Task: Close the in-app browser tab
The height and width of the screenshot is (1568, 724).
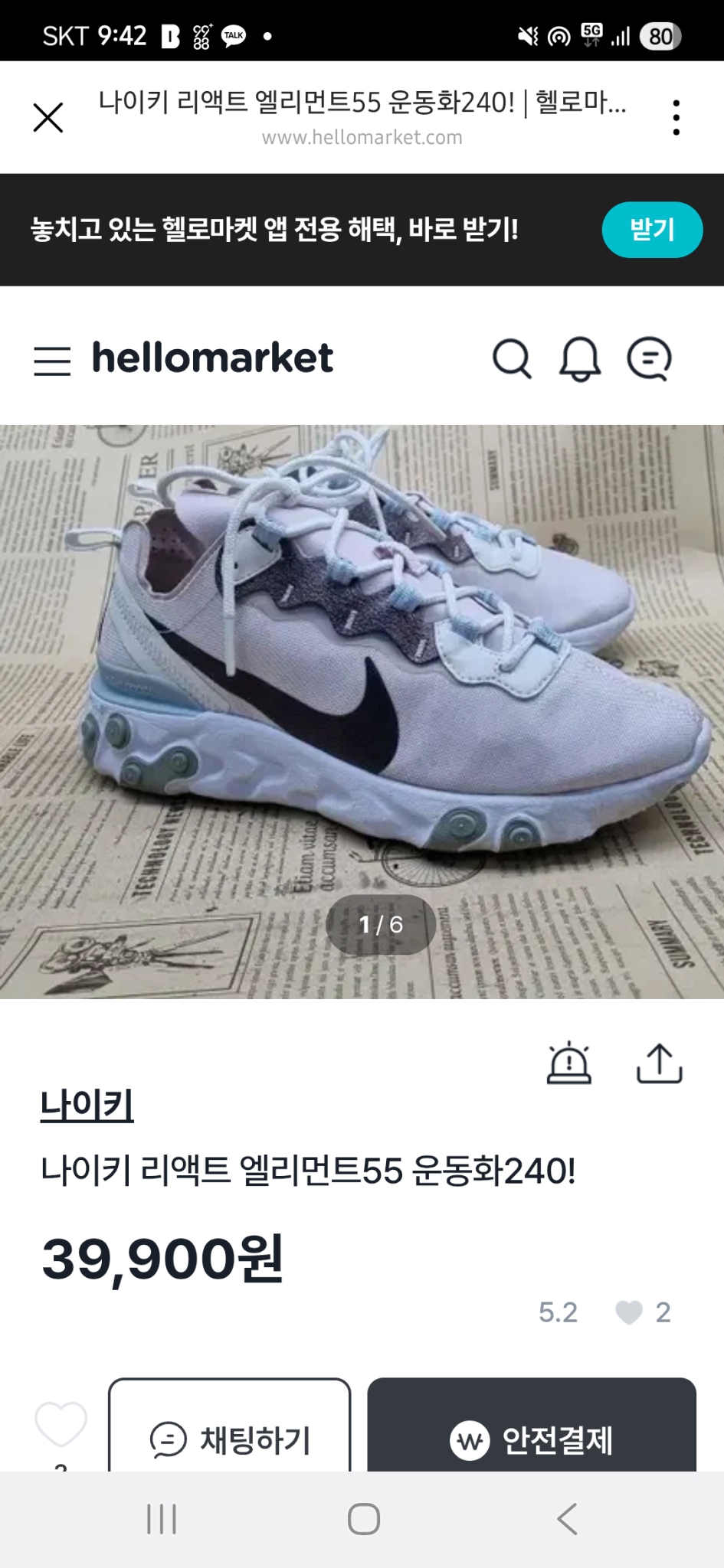Action: click(48, 118)
